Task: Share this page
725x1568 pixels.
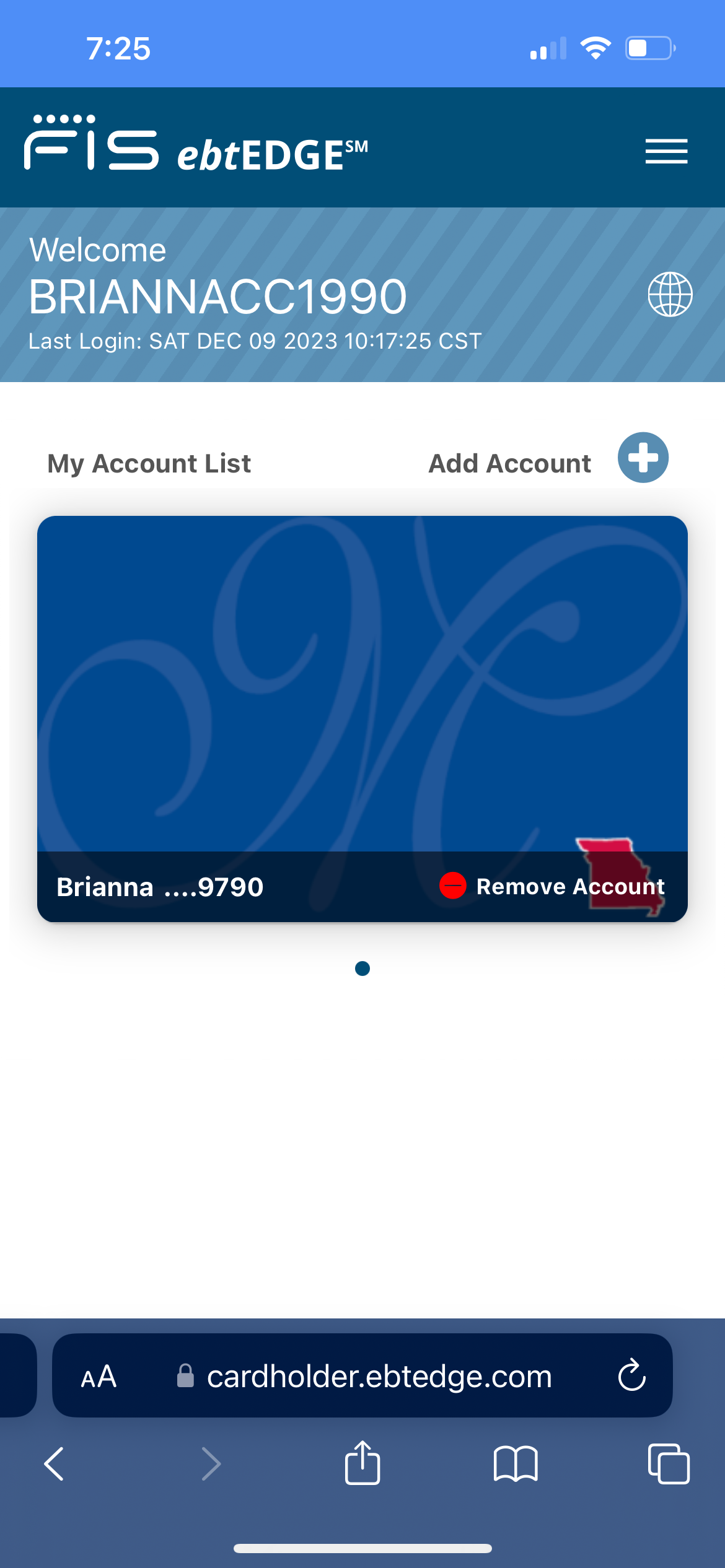Action: pyautogui.click(x=362, y=1462)
